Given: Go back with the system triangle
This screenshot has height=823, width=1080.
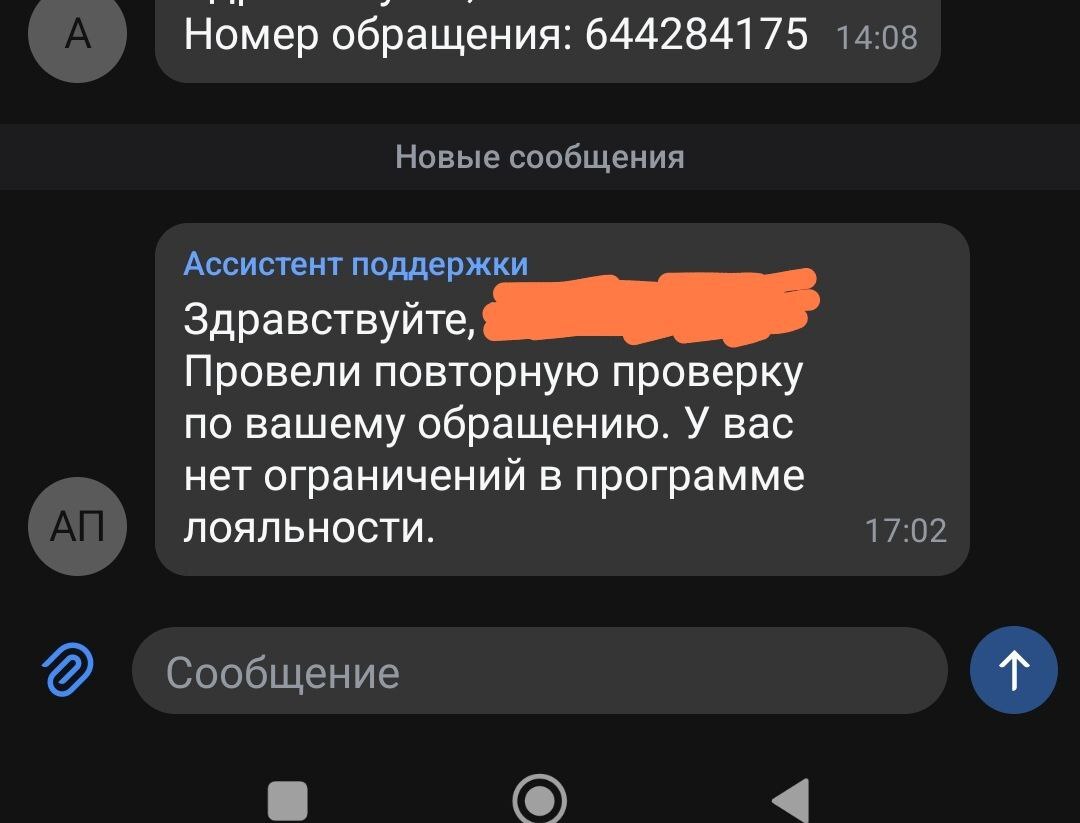Looking at the screenshot, I should click(791, 800).
